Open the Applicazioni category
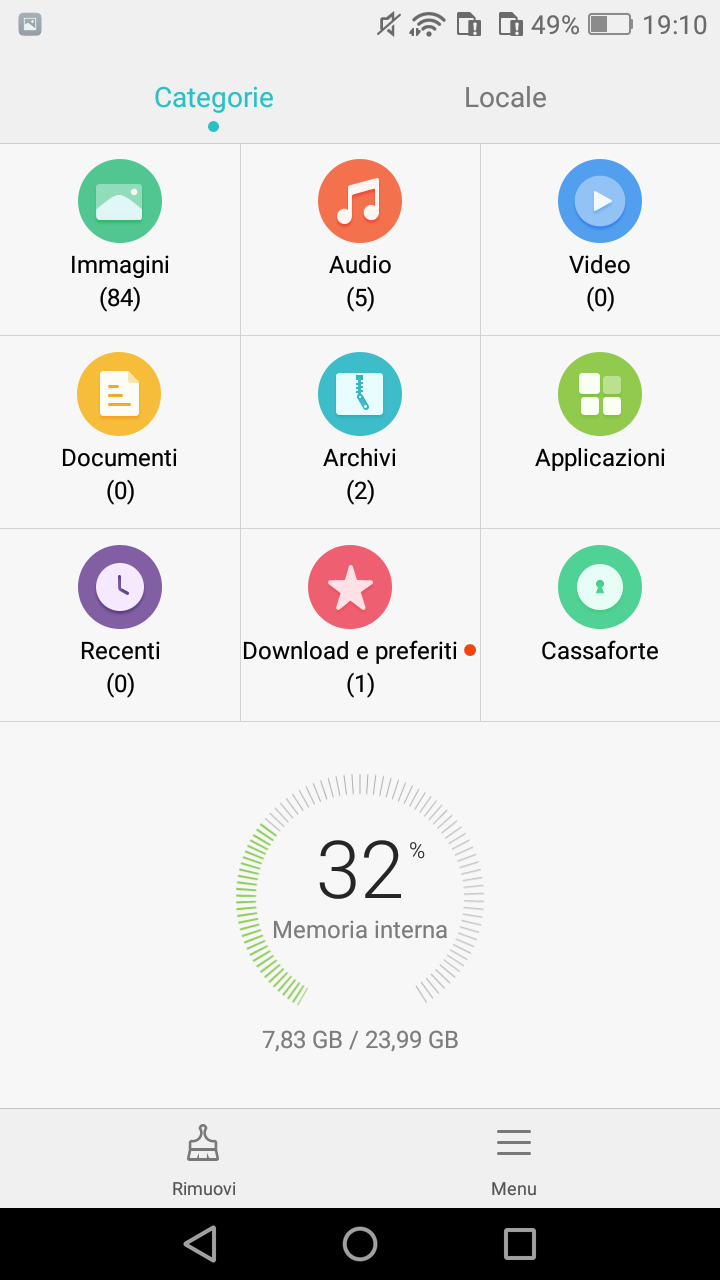 pos(600,432)
